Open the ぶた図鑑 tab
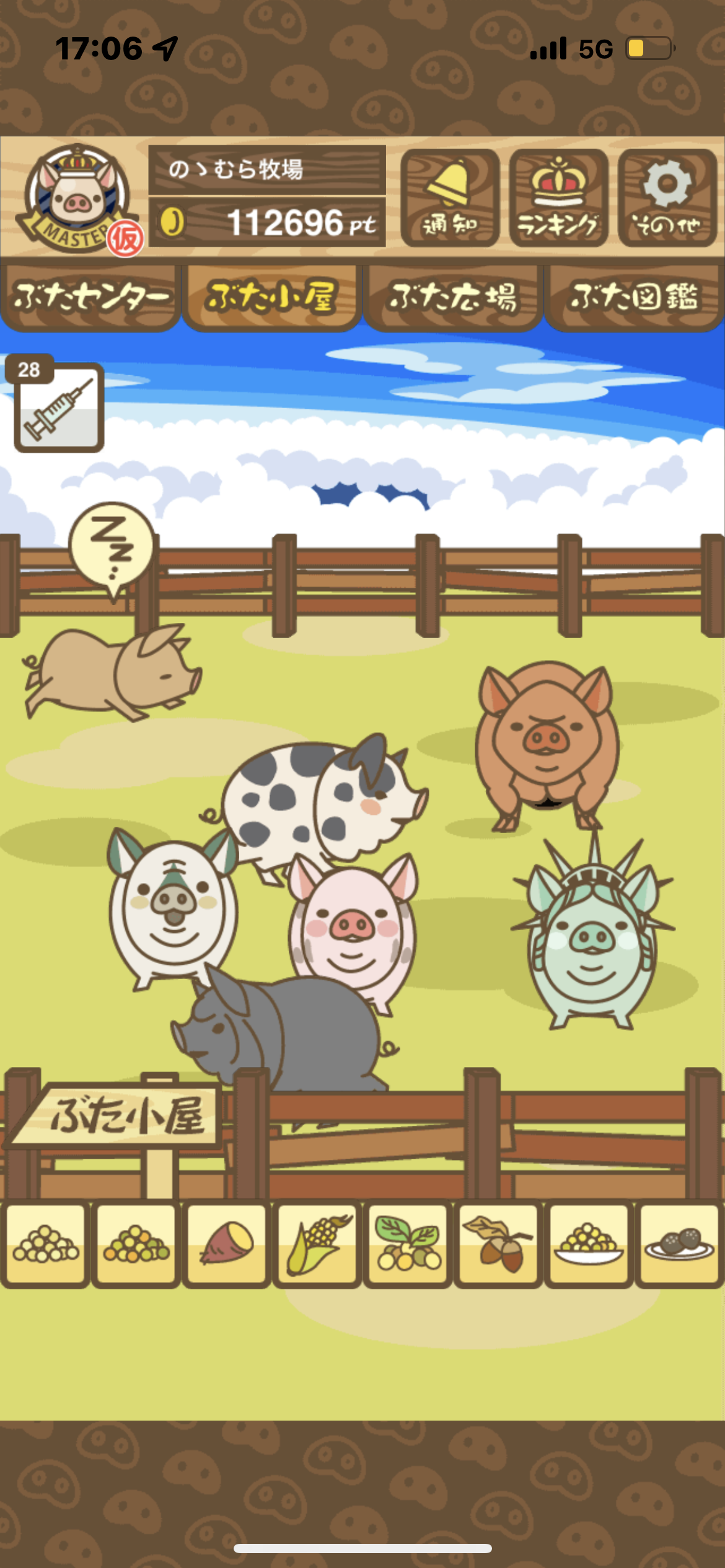 tap(635, 297)
